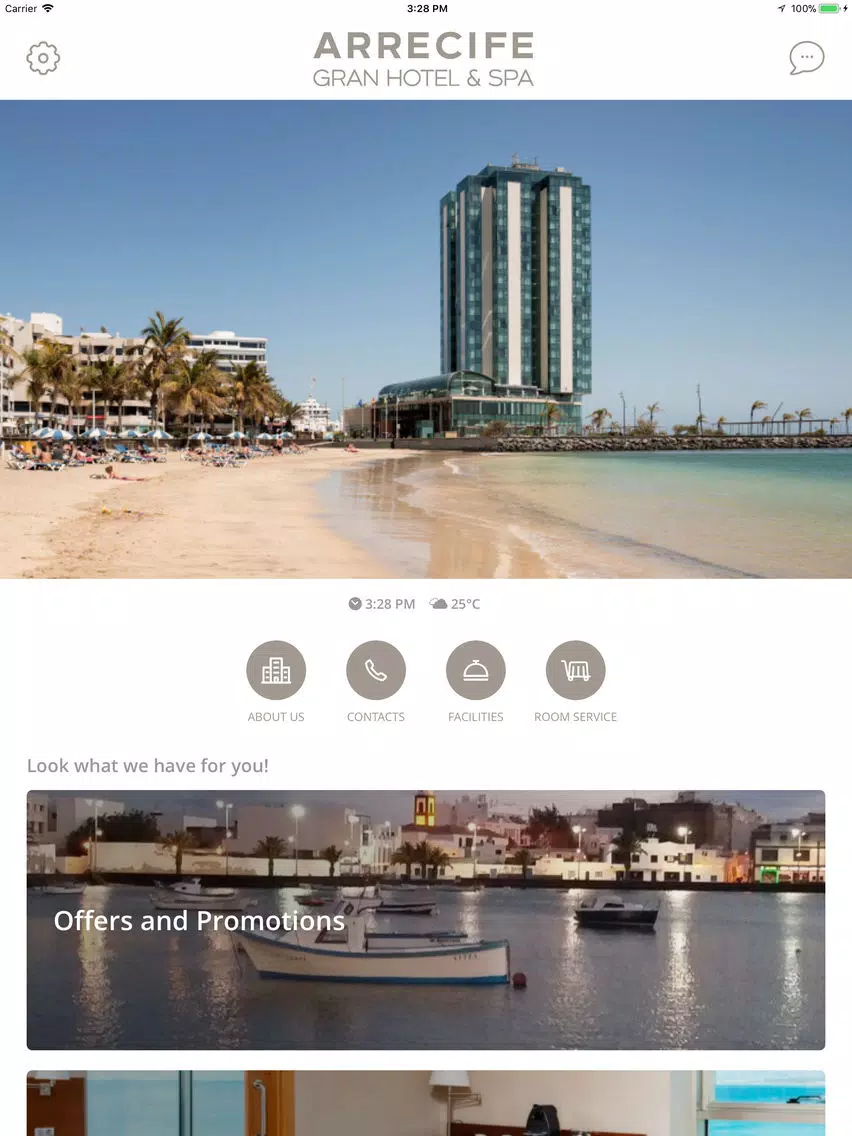Open the settings gear icon
This screenshot has height=1136, width=852.
click(x=43, y=58)
